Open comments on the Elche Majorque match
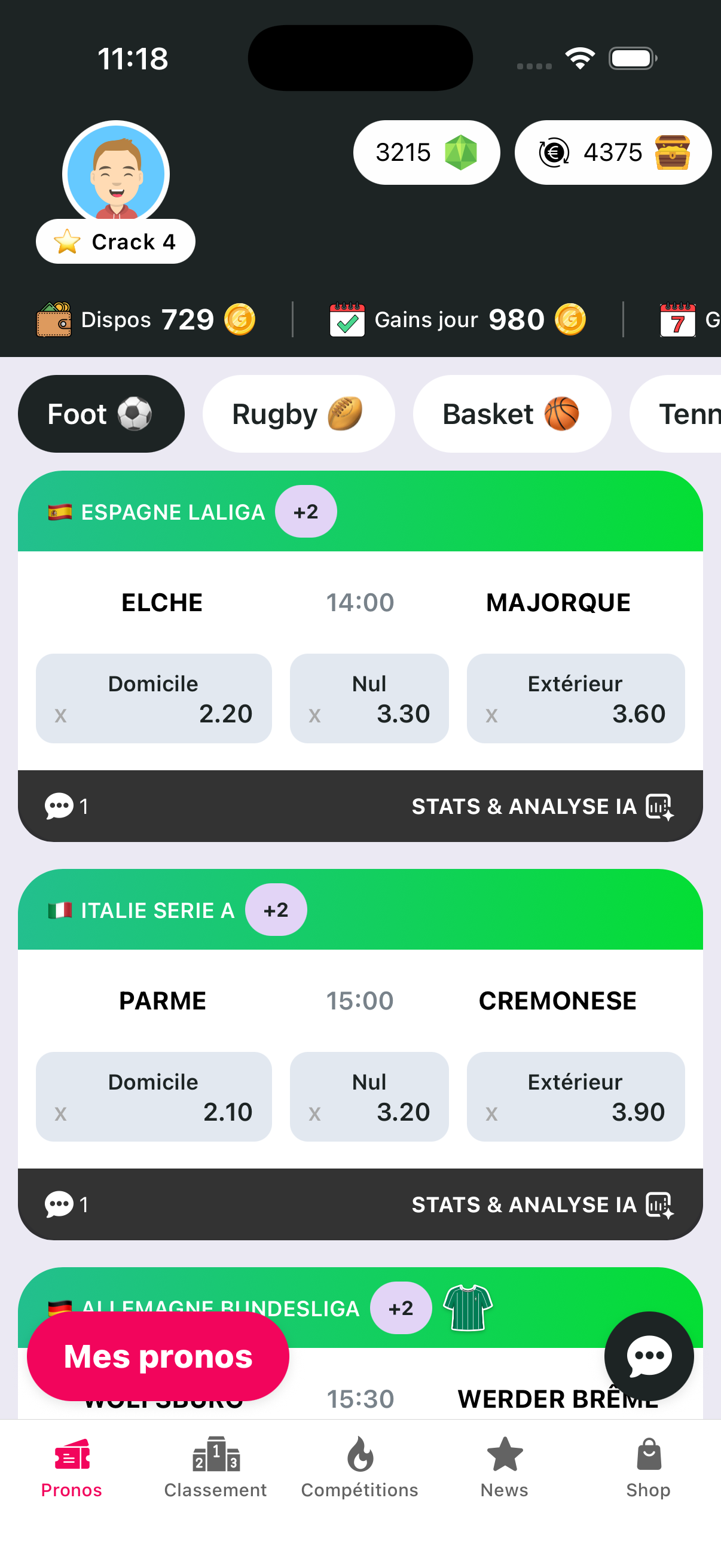This screenshot has height=1568, width=721. click(67, 806)
